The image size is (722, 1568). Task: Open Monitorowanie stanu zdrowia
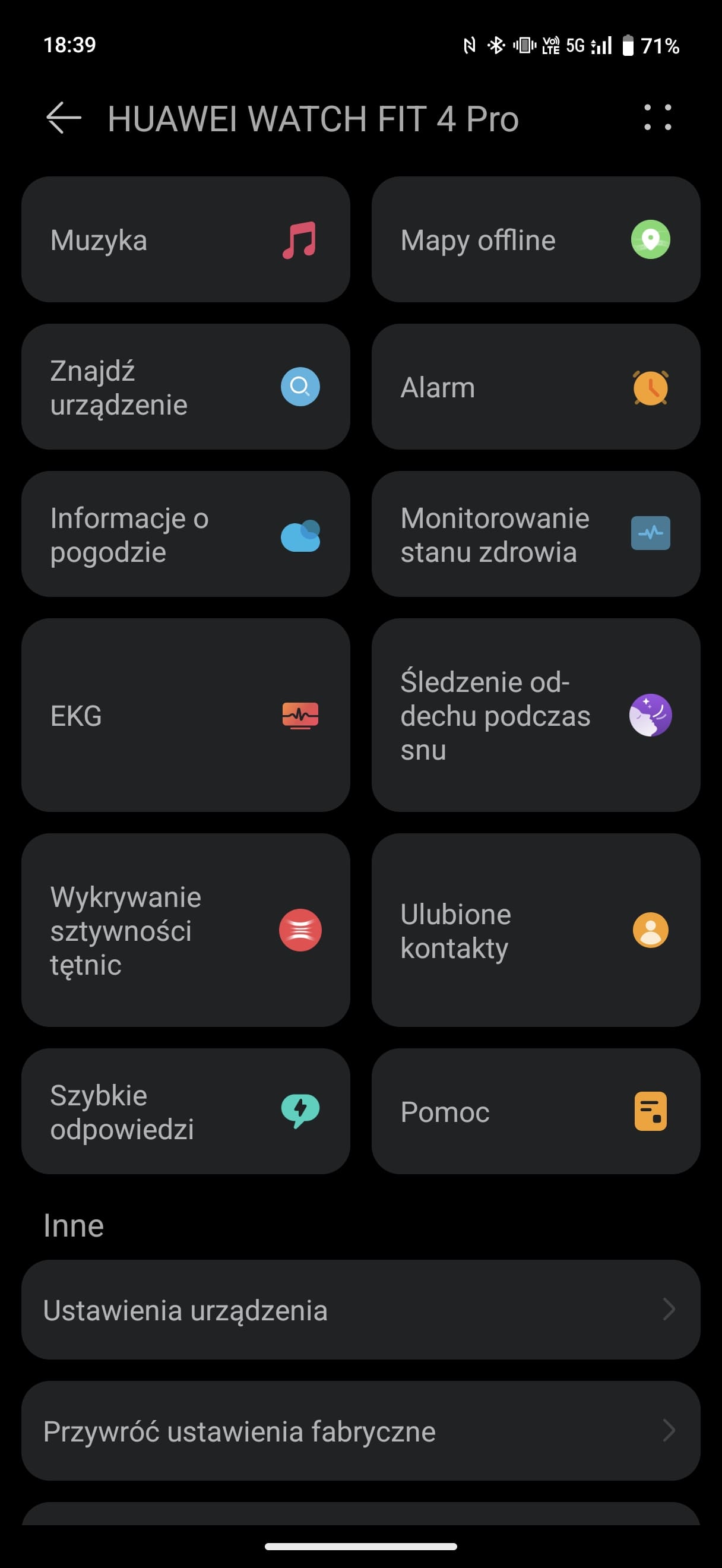tap(536, 534)
